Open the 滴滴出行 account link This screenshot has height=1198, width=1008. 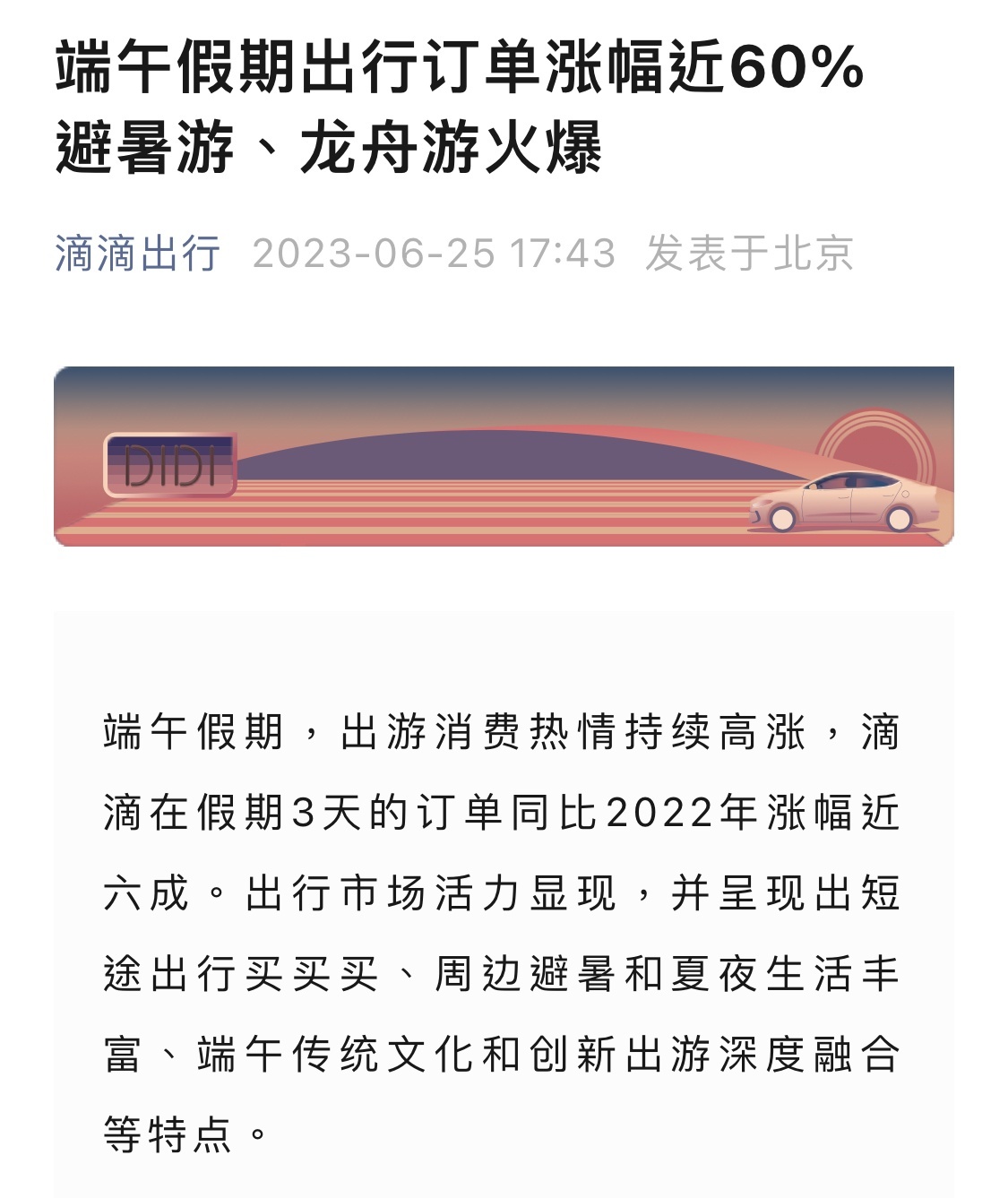tap(137, 254)
